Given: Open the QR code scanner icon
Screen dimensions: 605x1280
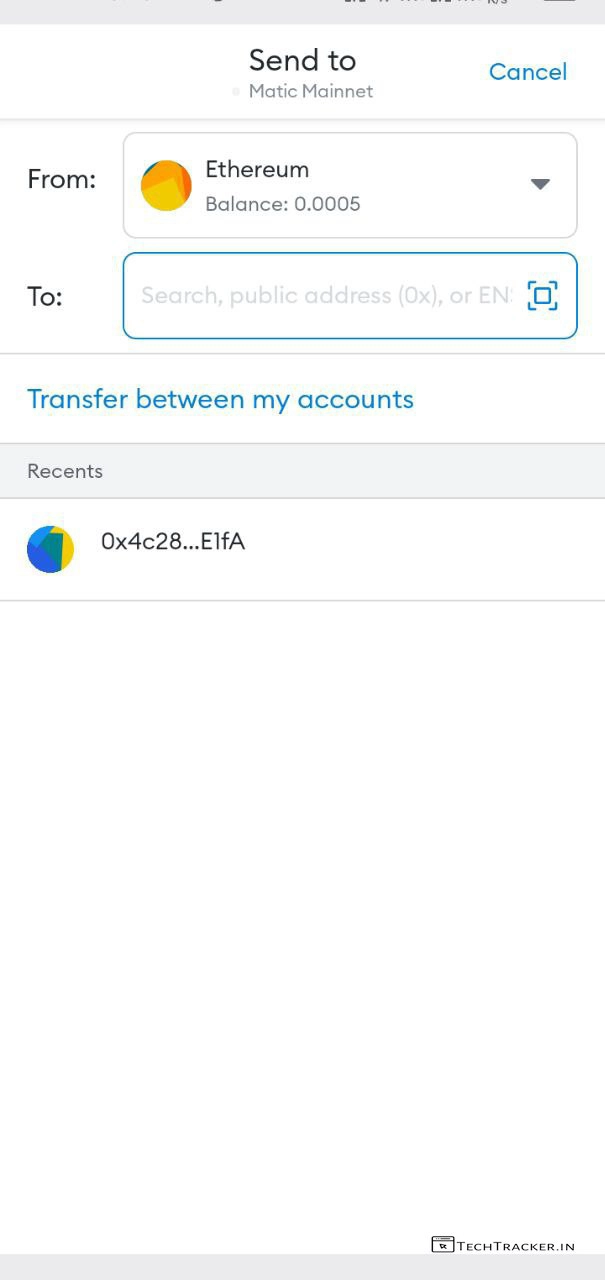Looking at the screenshot, I should [x=542, y=296].
